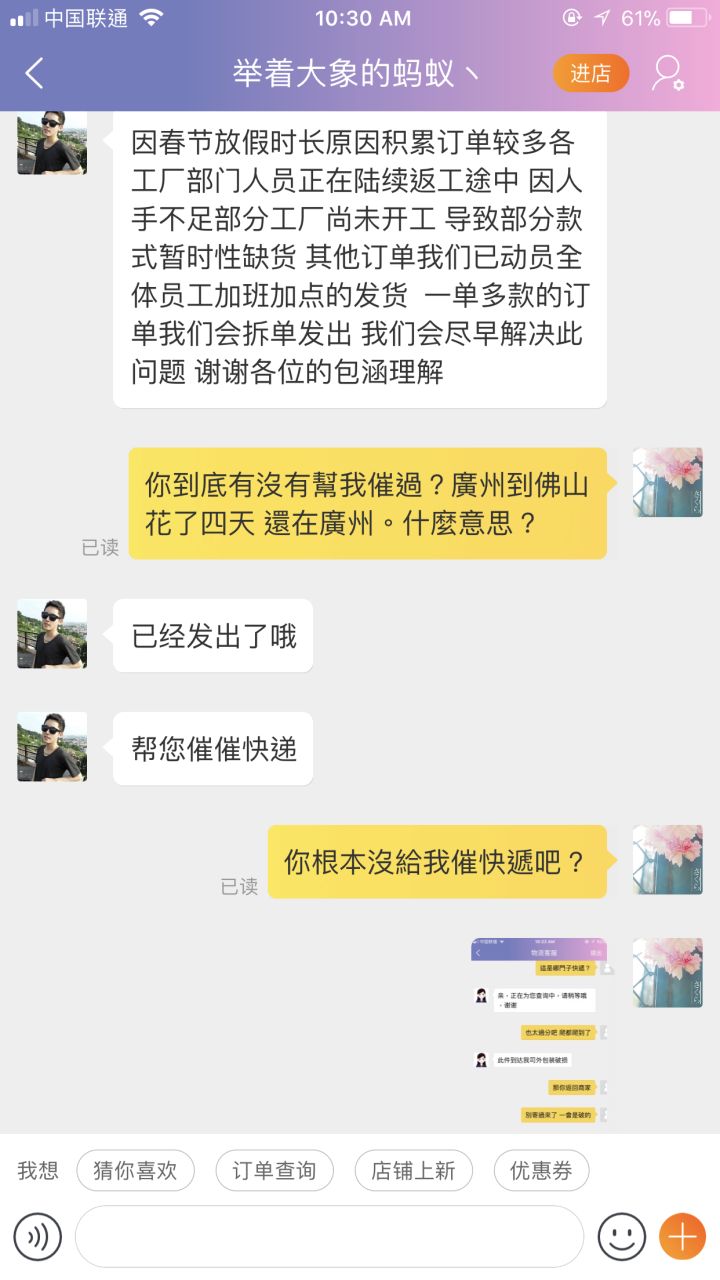720x1280 pixels.
Task: Switch to voice input icon
Action: [x=38, y=1237]
